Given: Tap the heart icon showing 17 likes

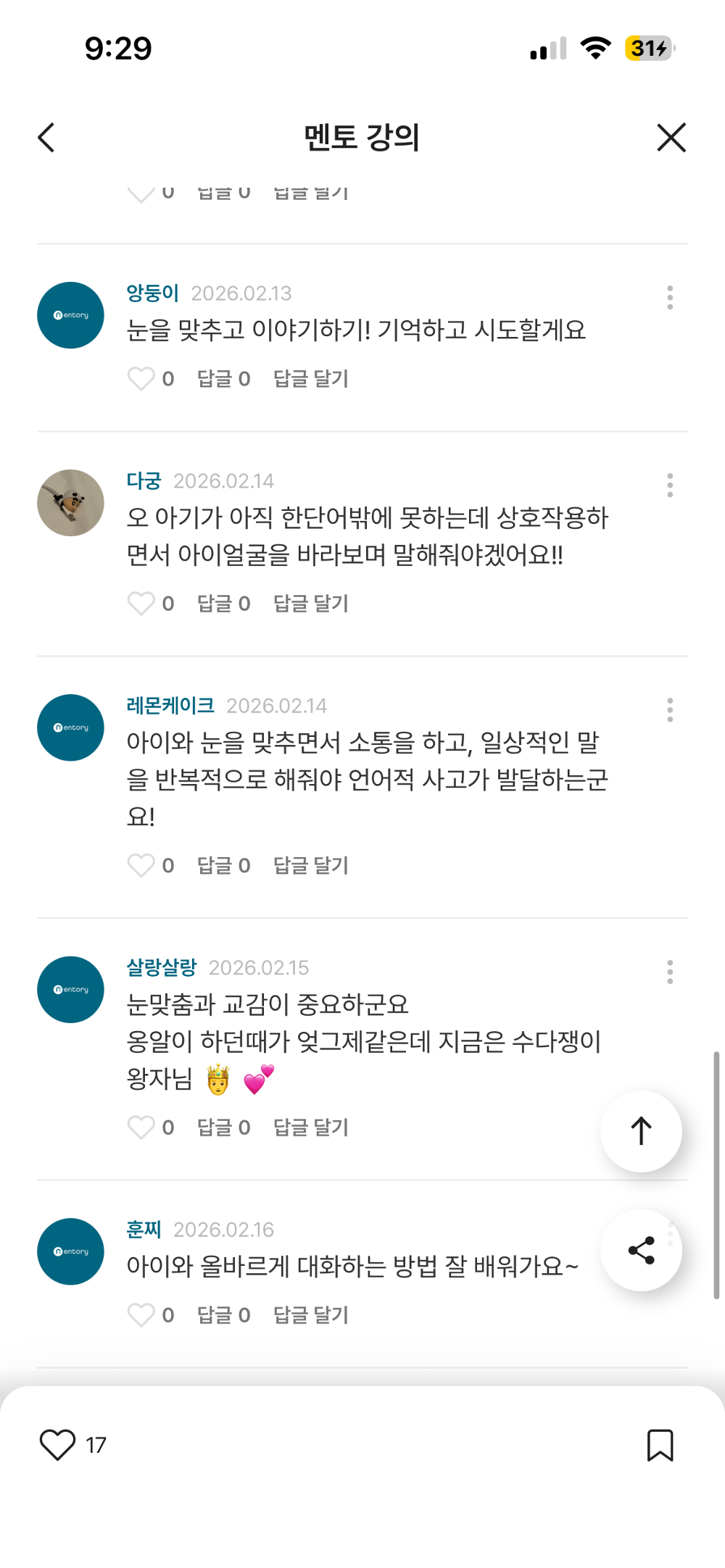Looking at the screenshot, I should (x=58, y=1445).
